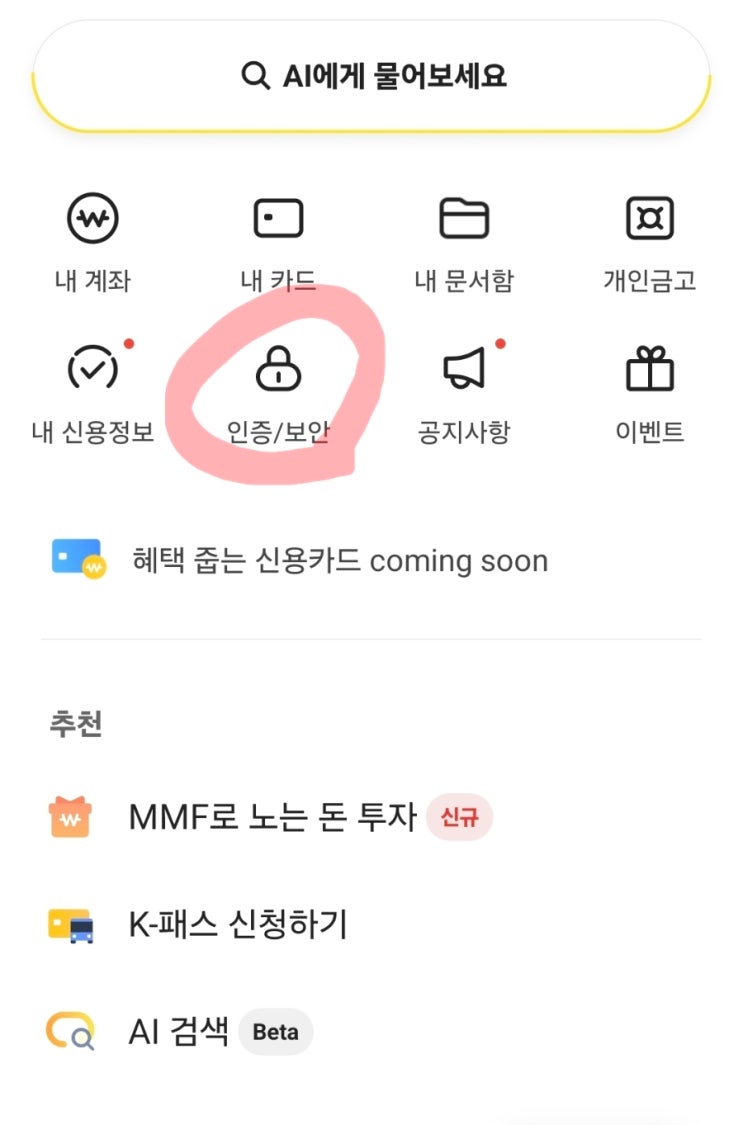This screenshot has height=1125, width=743.
Task: Open 내 계좌
Action: tap(93, 243)
